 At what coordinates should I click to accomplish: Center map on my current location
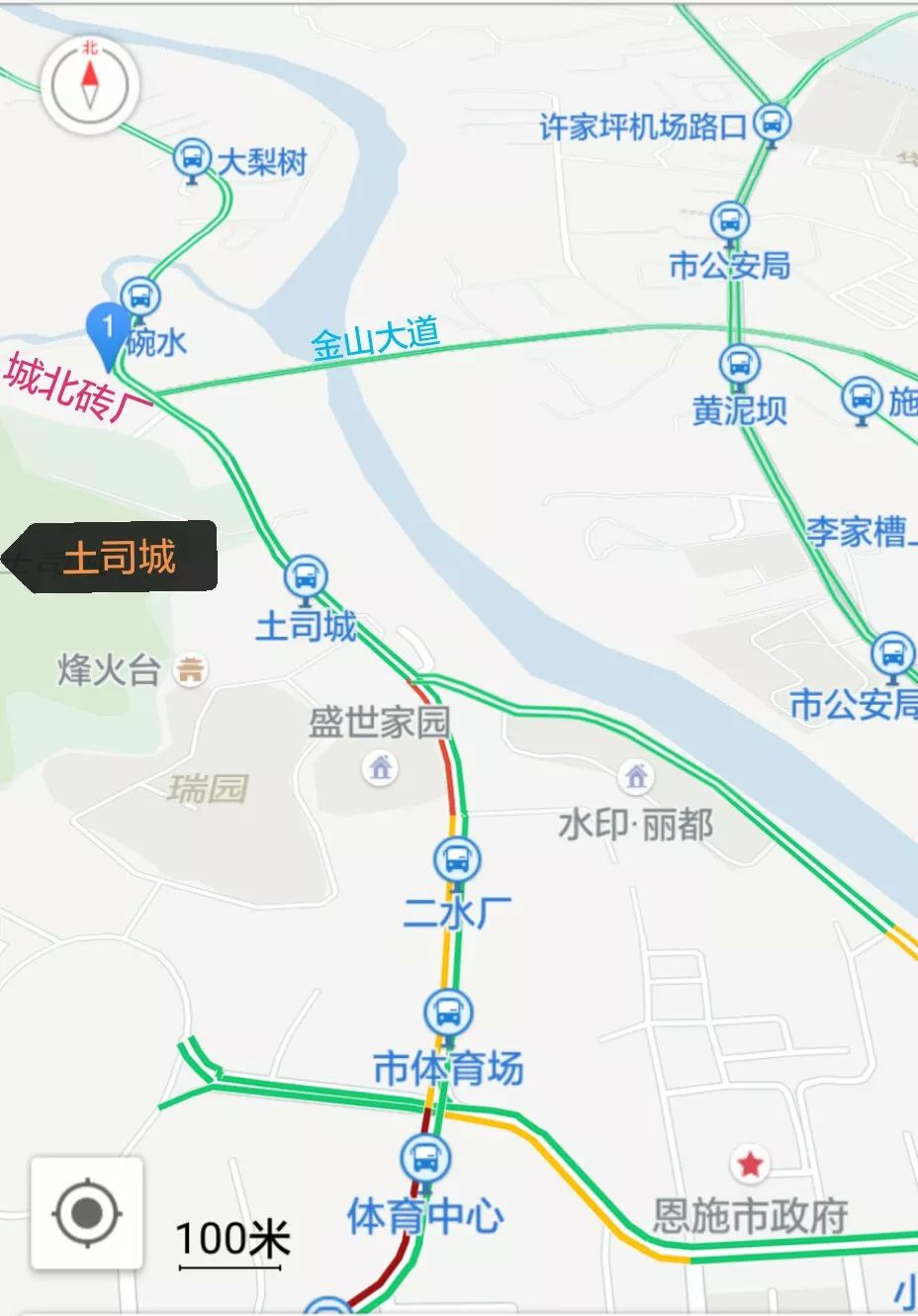(87, 1212)
